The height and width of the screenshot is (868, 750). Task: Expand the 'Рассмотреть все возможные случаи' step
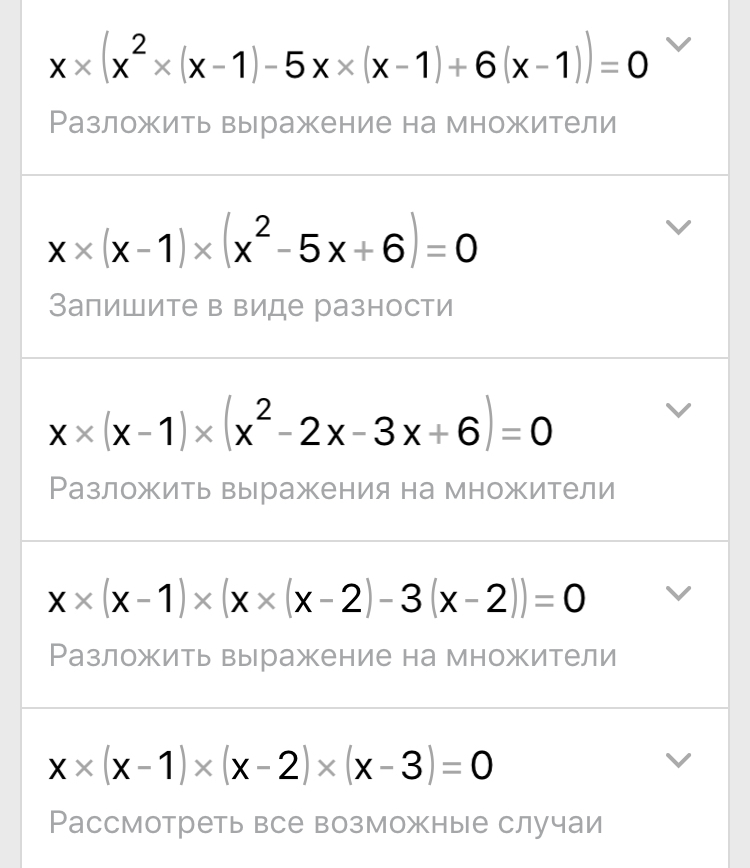pos(678,762)
